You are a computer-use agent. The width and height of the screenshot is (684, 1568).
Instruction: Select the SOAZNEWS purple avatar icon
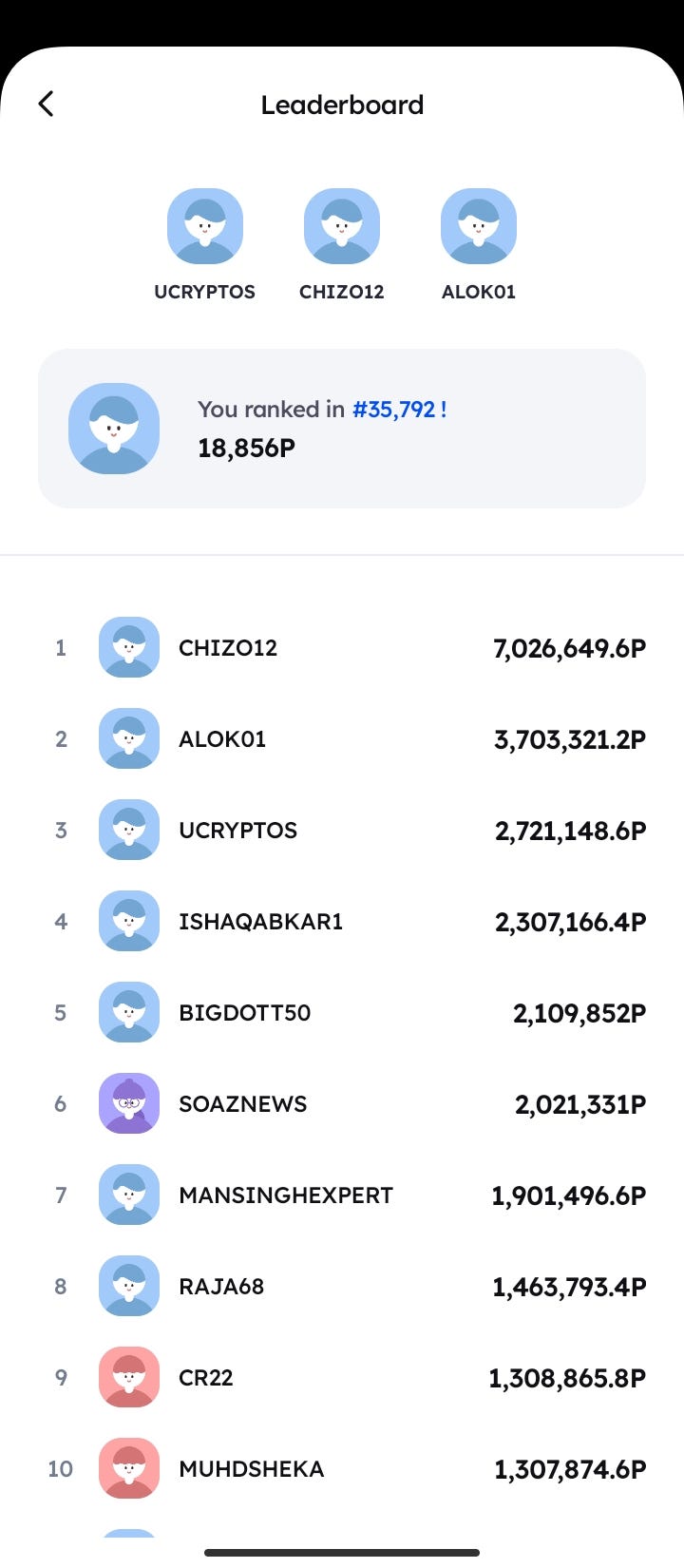point(128,1103)
